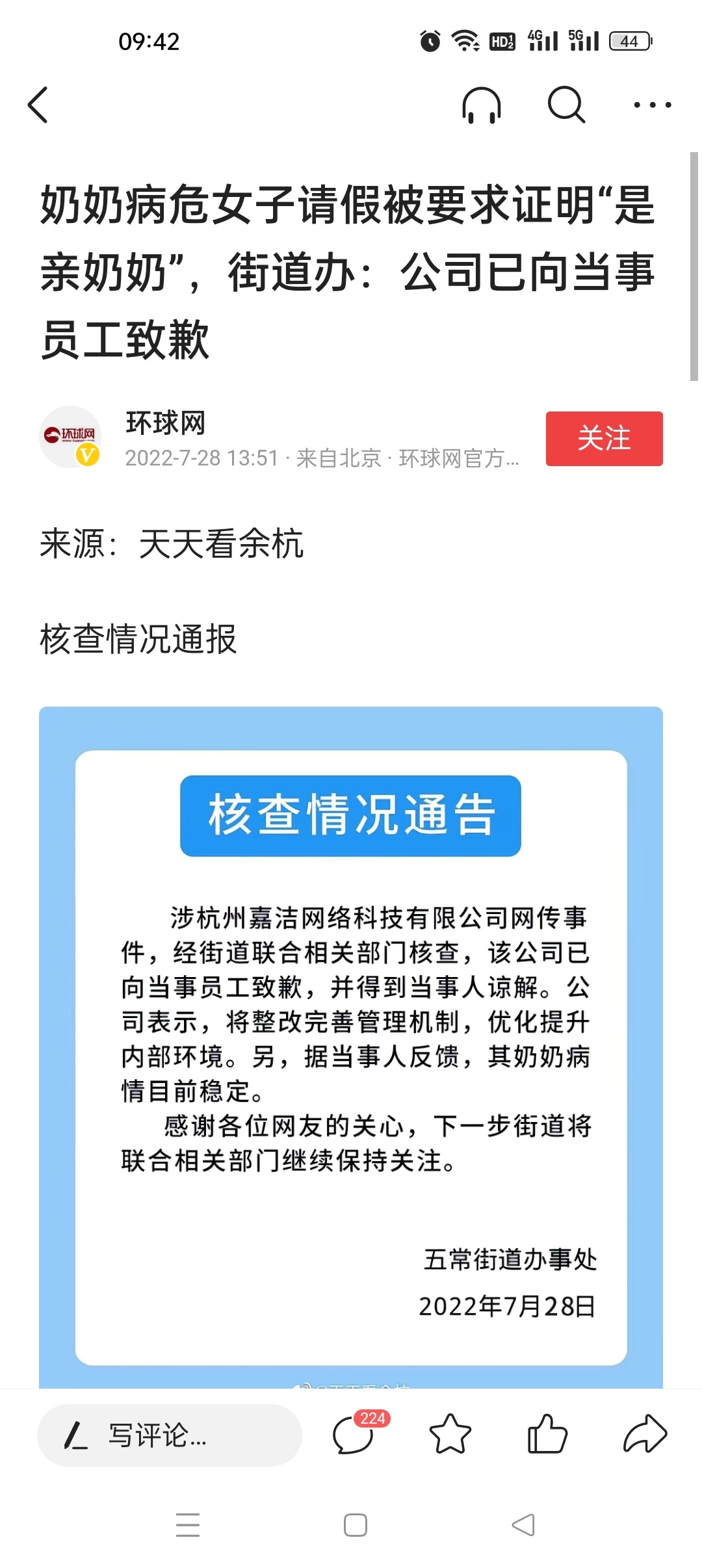
Task: Follow 环球网 with the red 关注 button
Action: (x=604, y=438)
